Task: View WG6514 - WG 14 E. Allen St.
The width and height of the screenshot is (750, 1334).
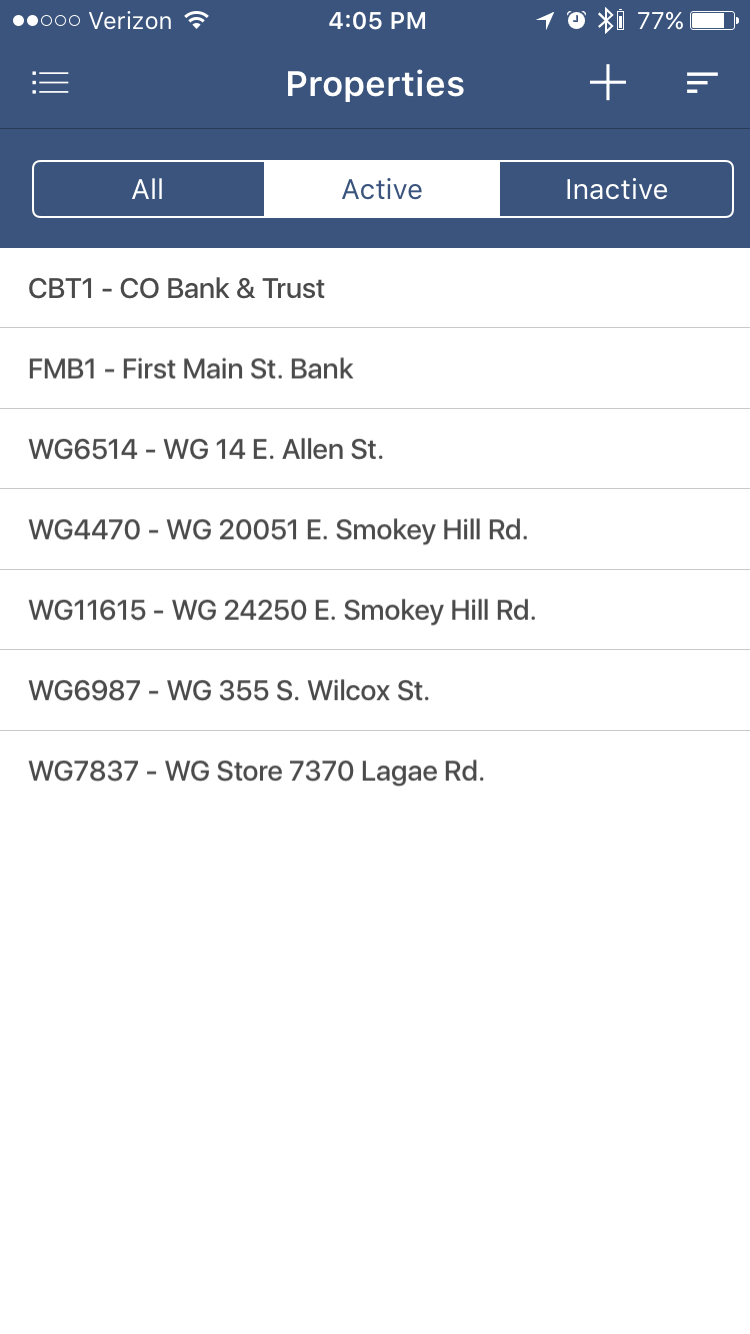Action: point(375,449)
